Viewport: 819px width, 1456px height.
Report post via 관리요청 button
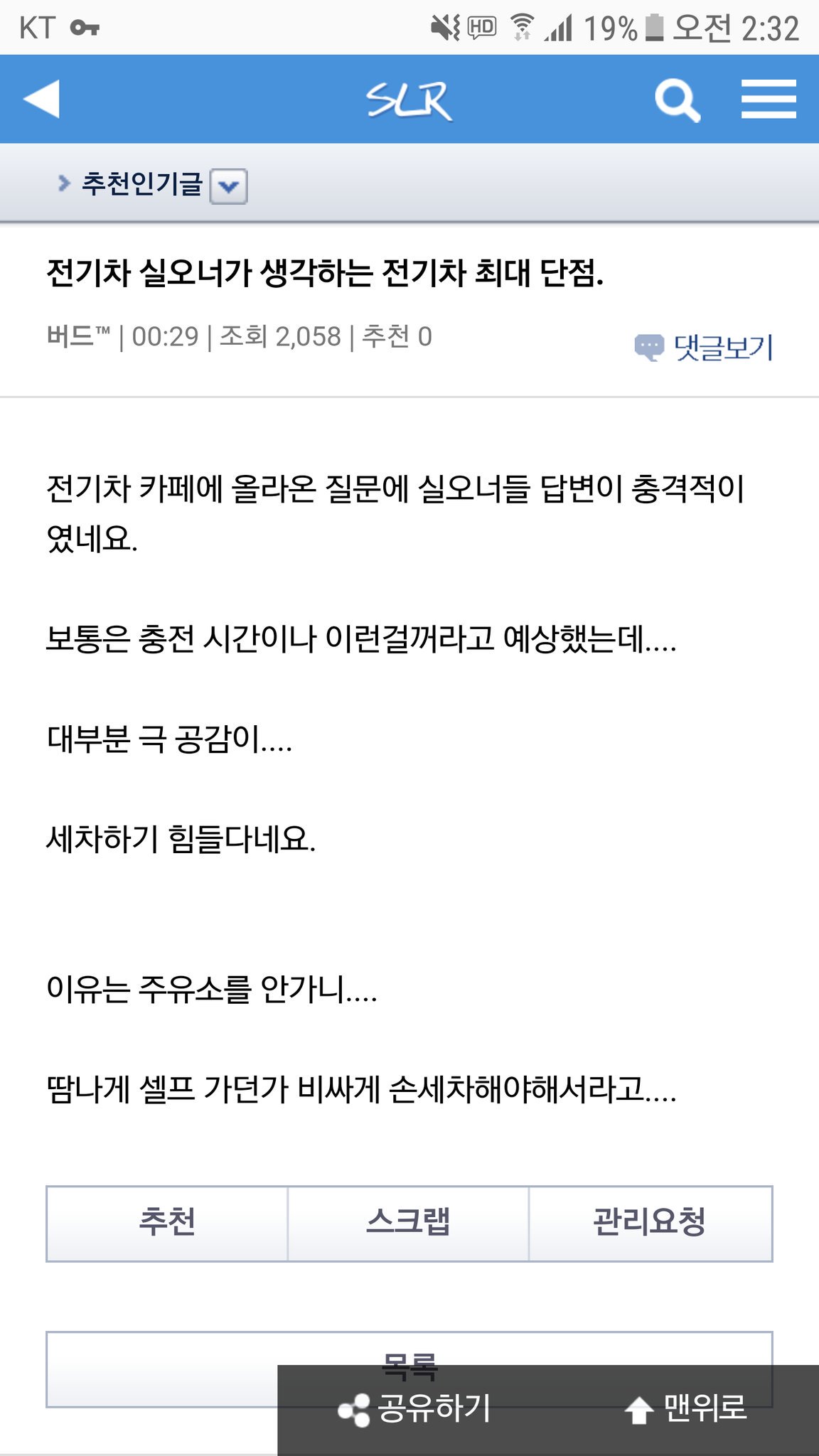click(x=650, y=1224)
